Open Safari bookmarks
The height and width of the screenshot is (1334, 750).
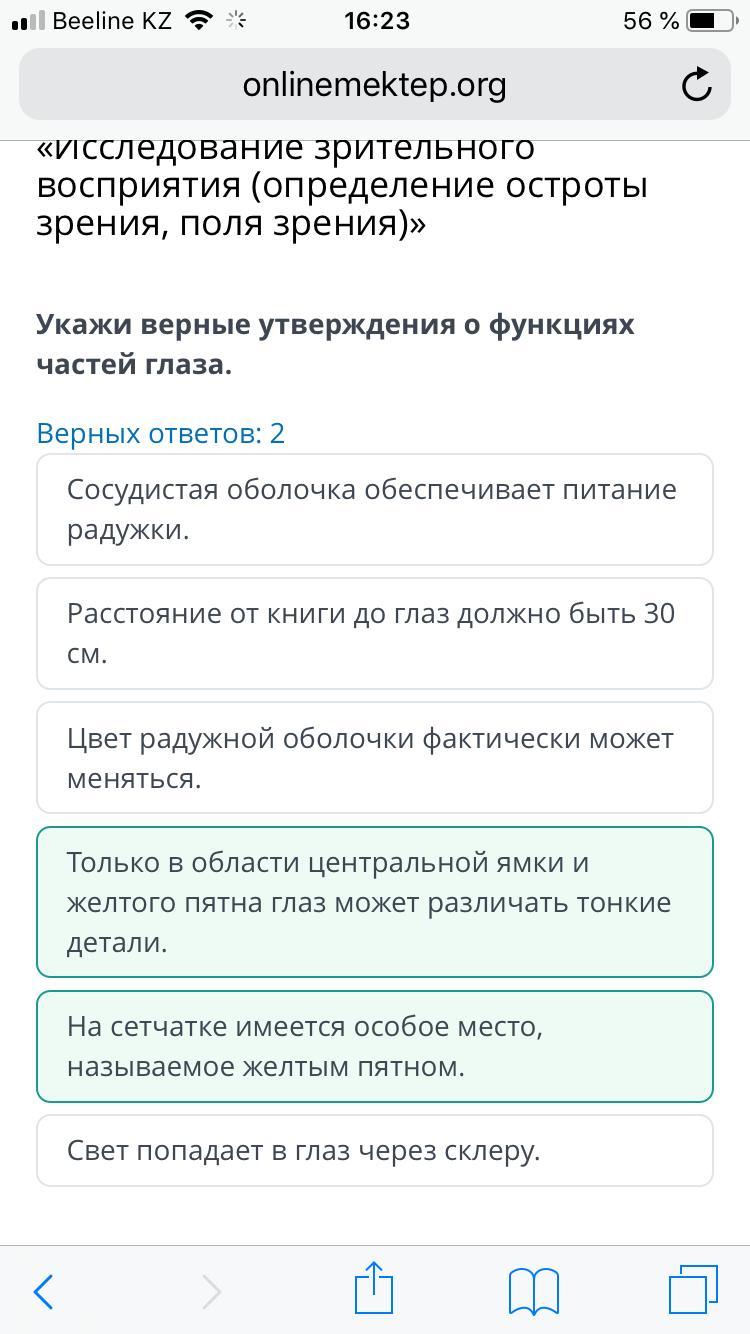click(x=534, y=1291)
